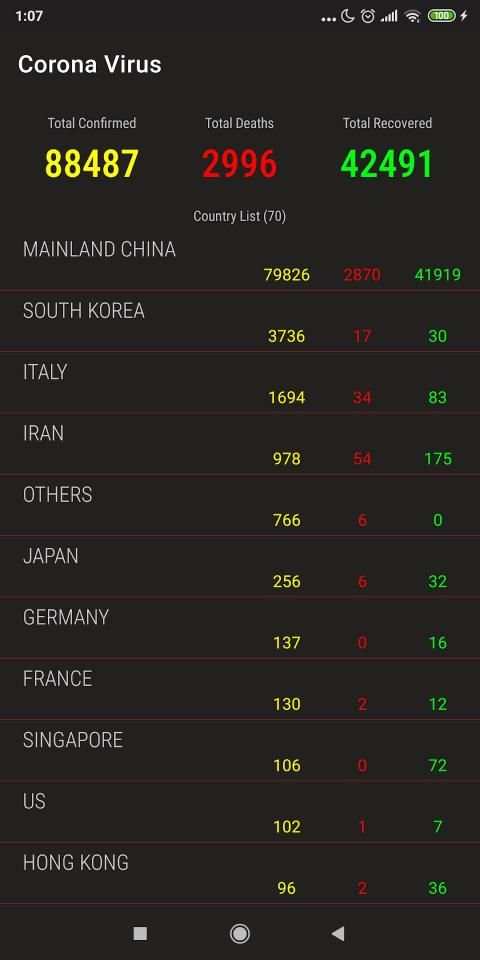Screen dimensions: 480x960
Task: View the France entry
Action: point(240,689)
